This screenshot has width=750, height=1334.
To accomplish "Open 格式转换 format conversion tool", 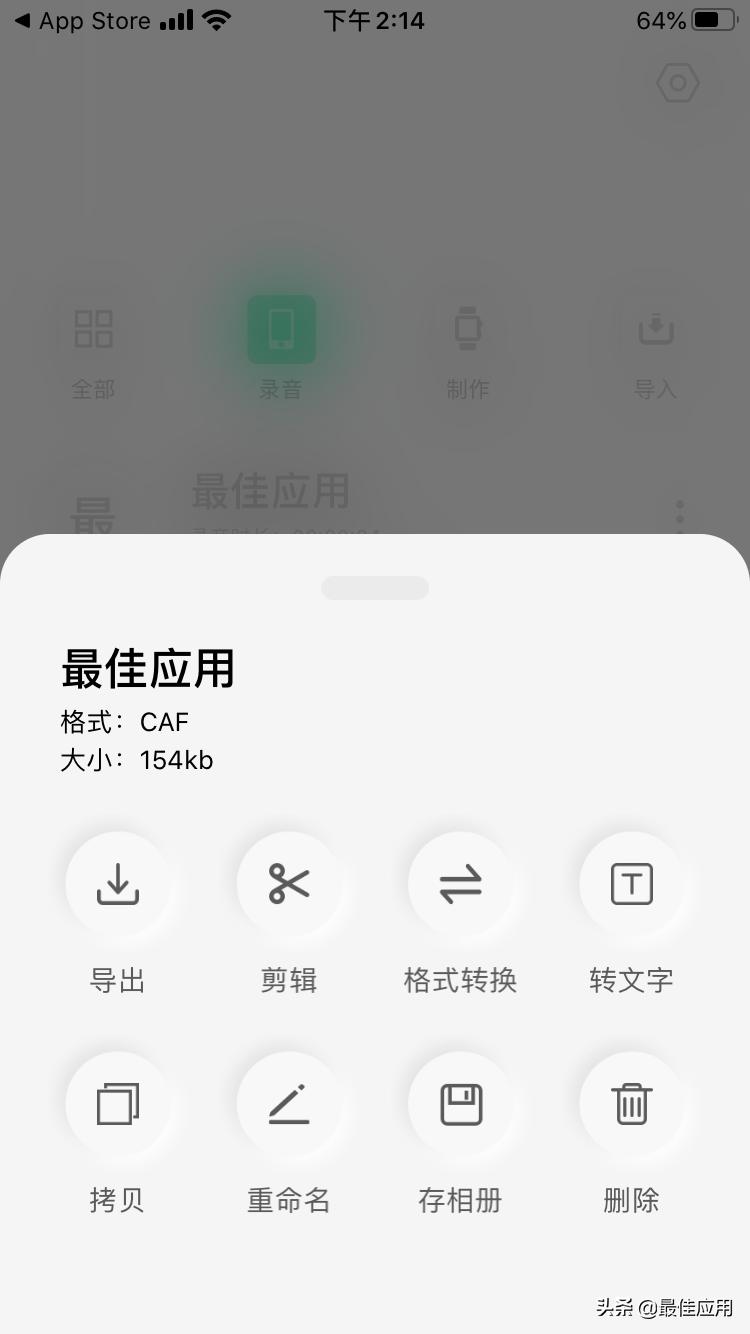I will 461,884.
